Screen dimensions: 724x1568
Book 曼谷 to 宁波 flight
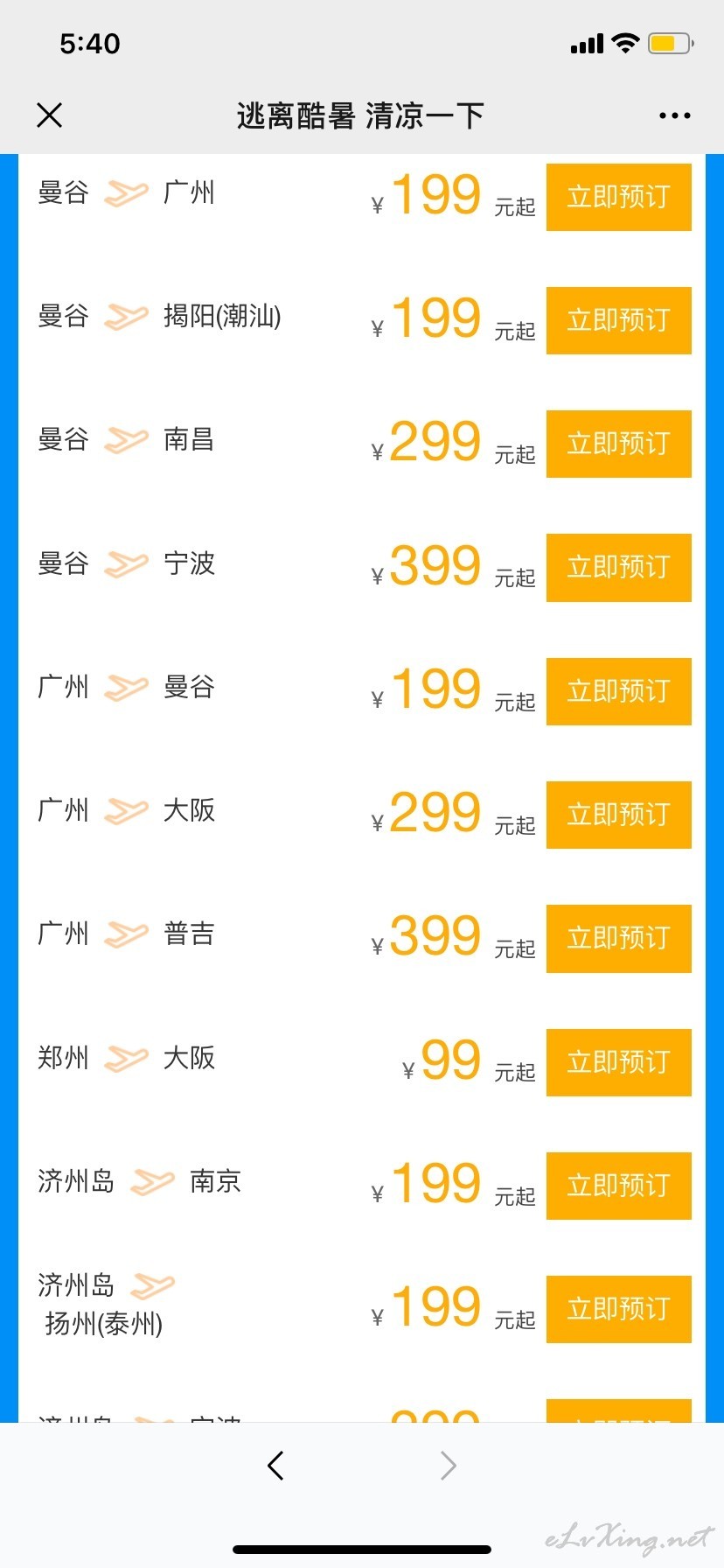(x=619, y=567)
